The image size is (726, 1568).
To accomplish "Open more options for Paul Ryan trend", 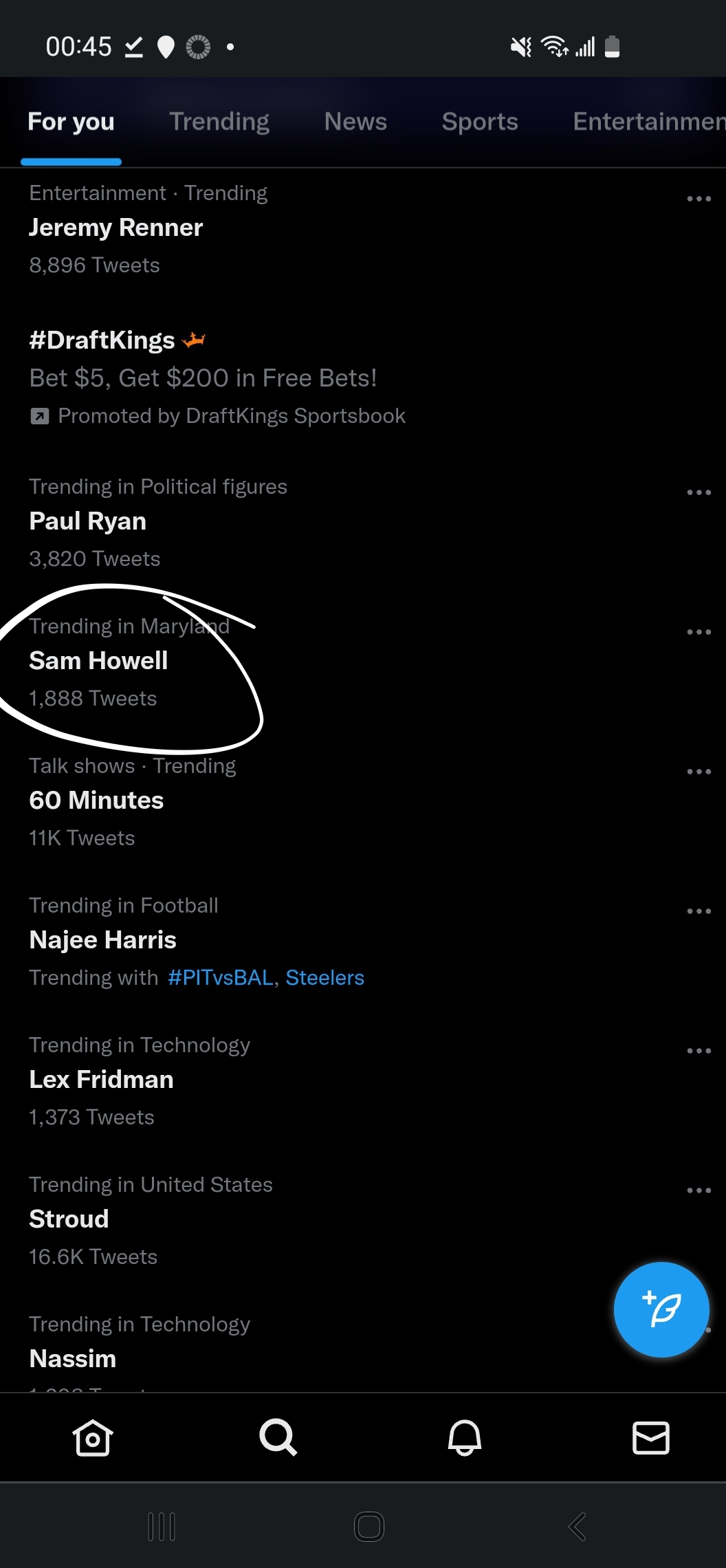I will pyautogui.click(x=698, y=492).
